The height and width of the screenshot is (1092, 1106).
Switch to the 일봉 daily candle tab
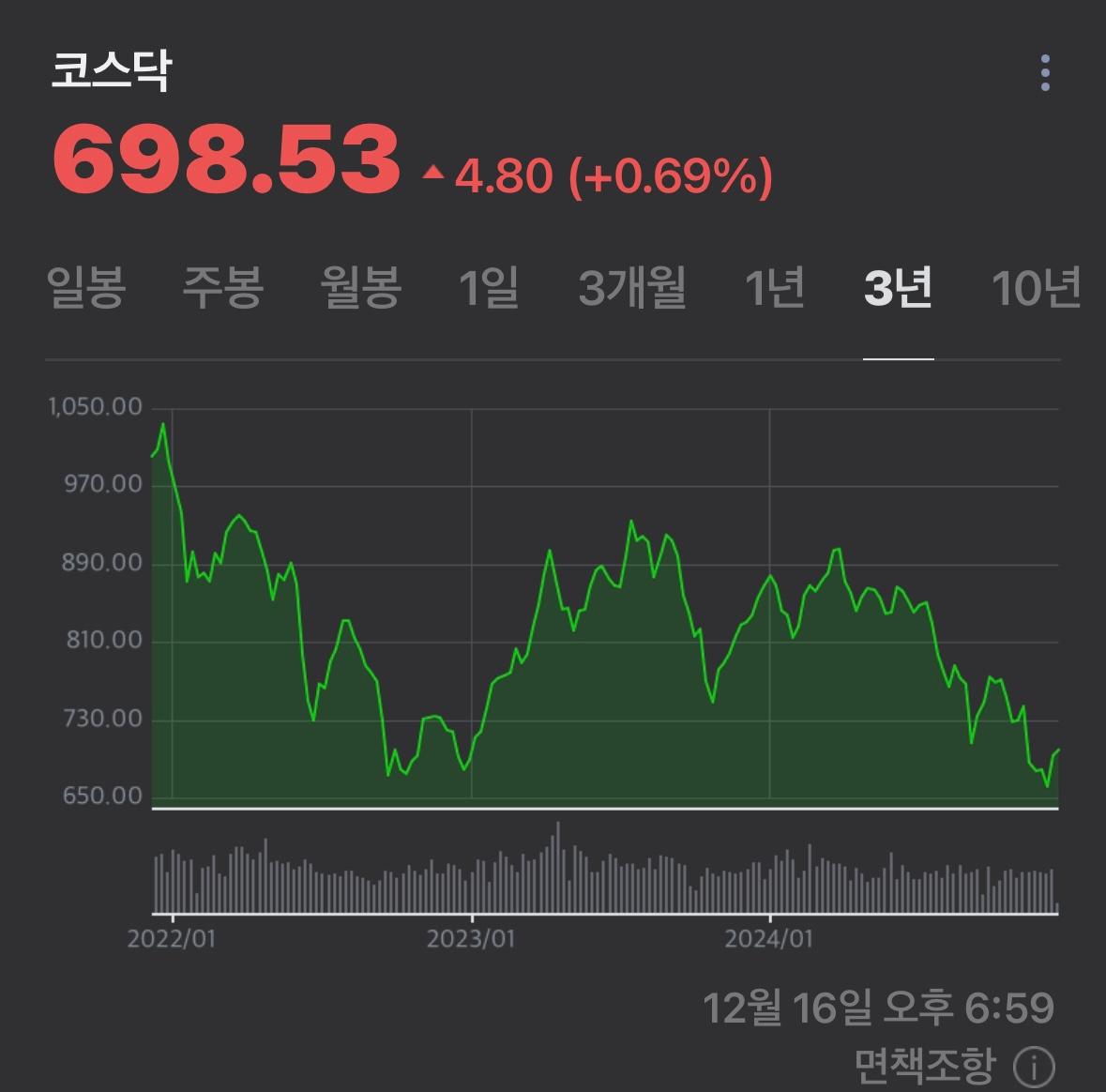[86, 287]
